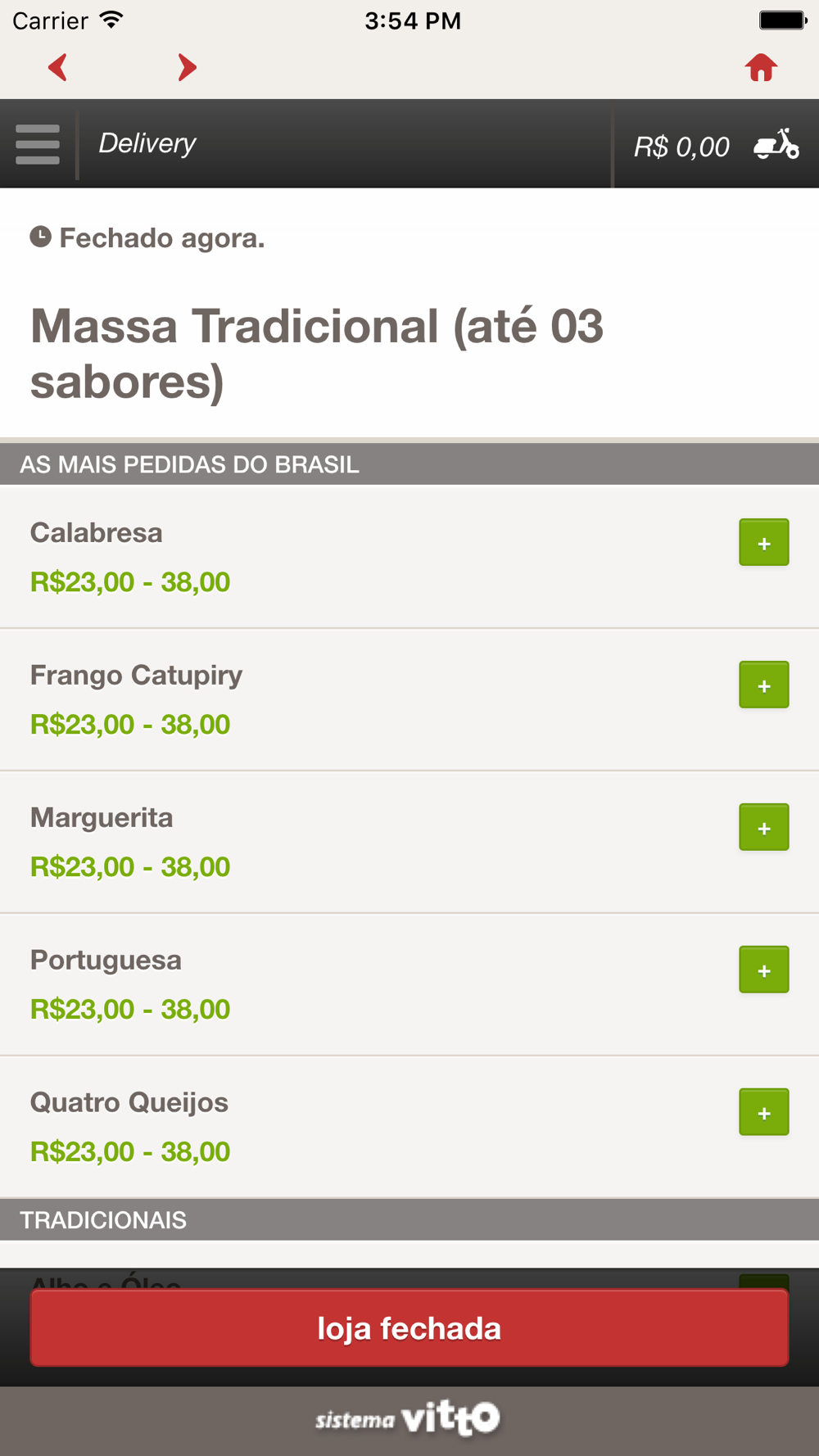Add Frango Catupiry with the plus button
Screen dimensions: 819x1456
[x=764, y=685]
